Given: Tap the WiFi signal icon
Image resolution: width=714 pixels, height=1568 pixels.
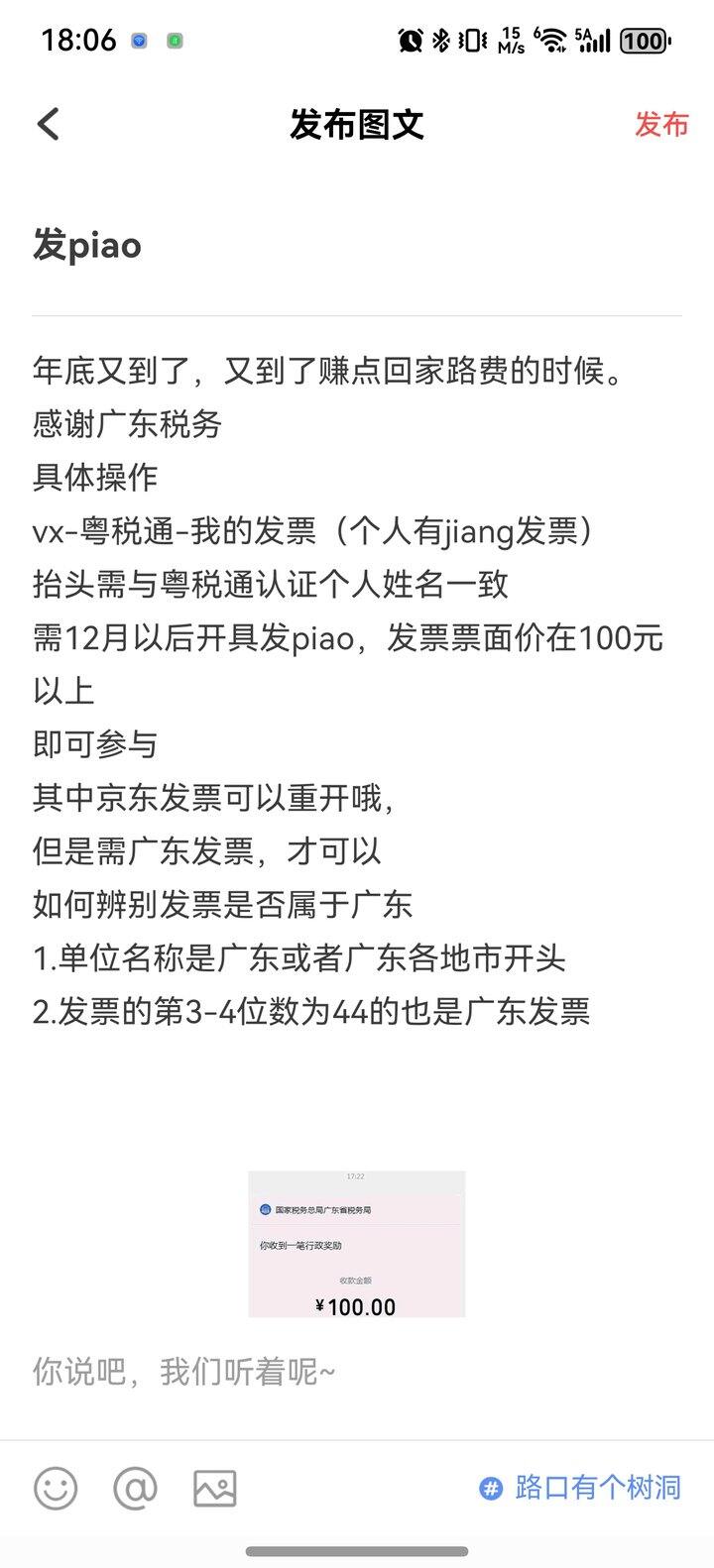Looking at the screenshot, I should [552, 40].
